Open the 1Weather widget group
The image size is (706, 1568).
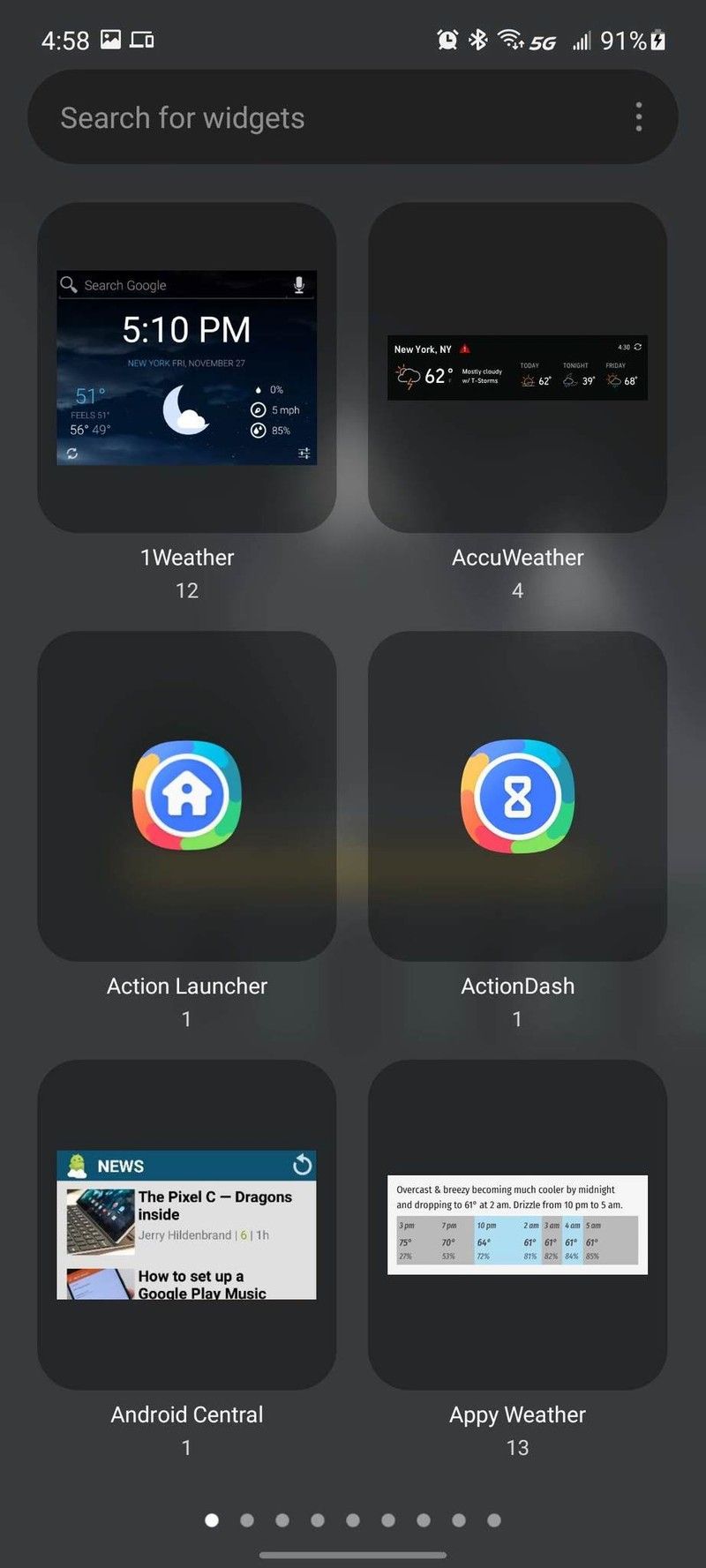[x=187, y=368]
